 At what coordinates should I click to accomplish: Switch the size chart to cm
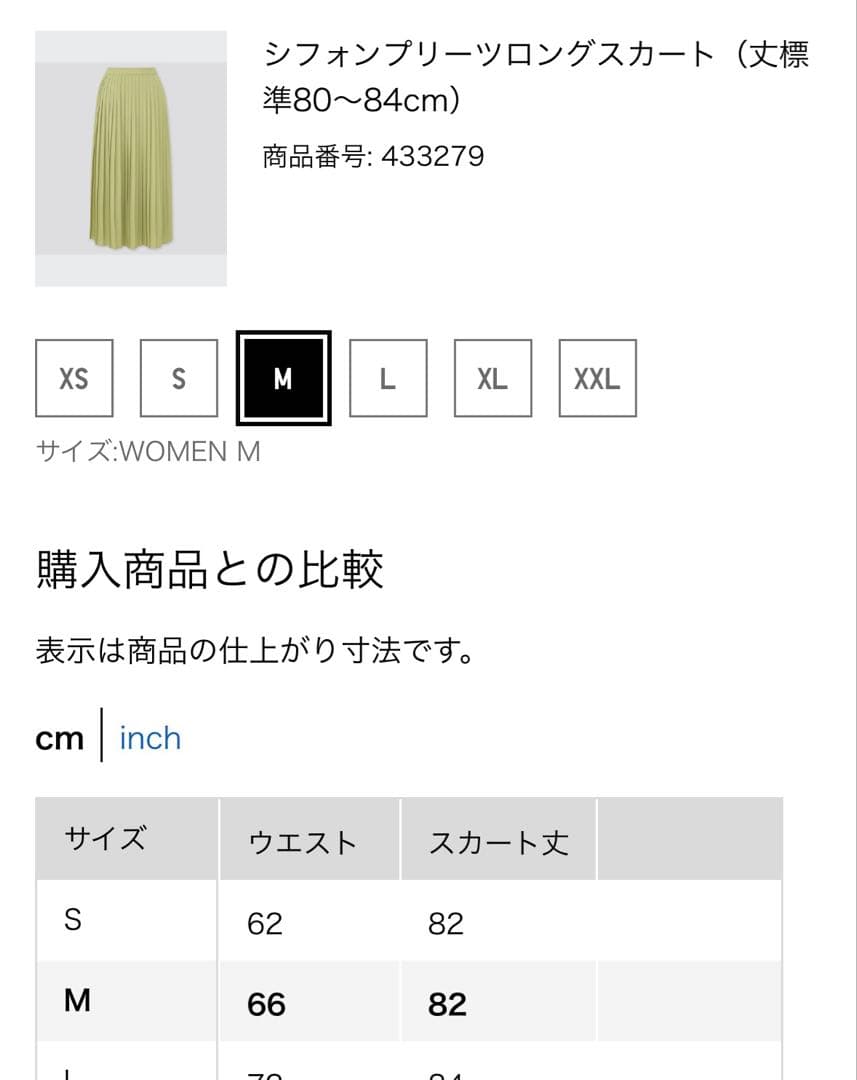tap(60, 738)
